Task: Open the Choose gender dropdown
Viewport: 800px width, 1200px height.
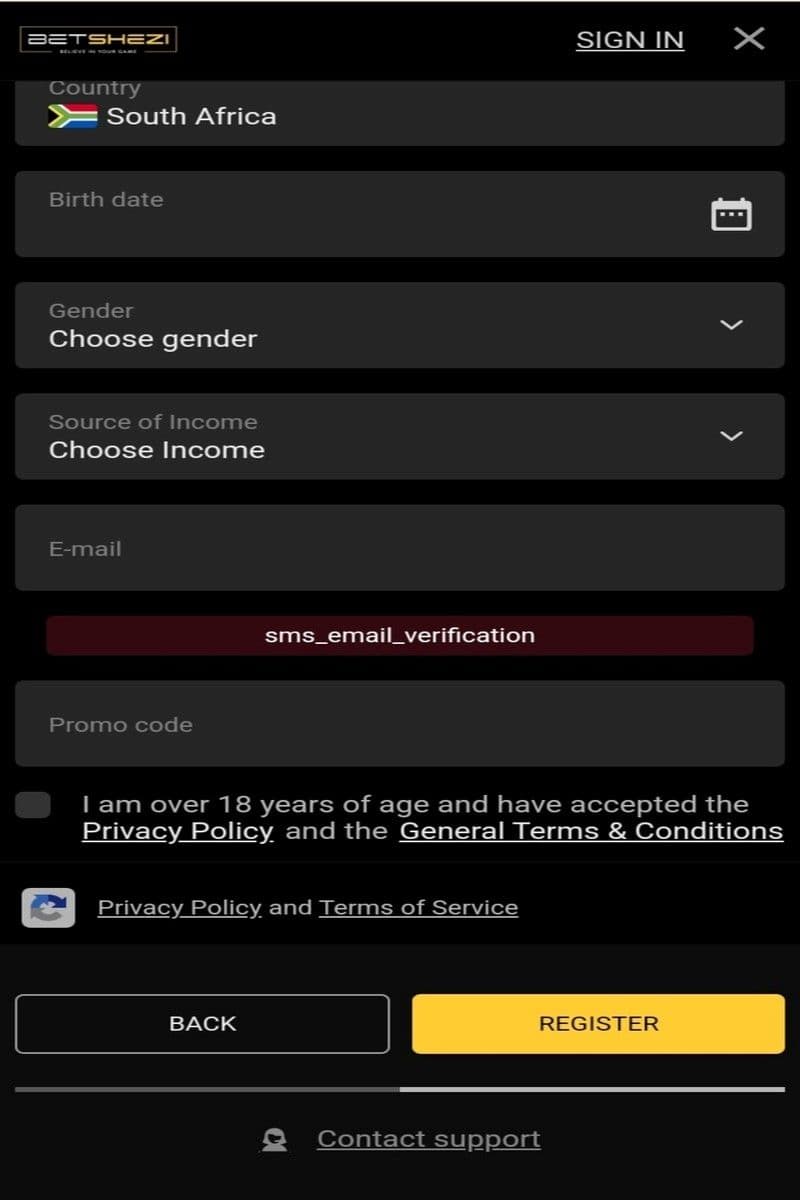Action: tap(400, 325)
